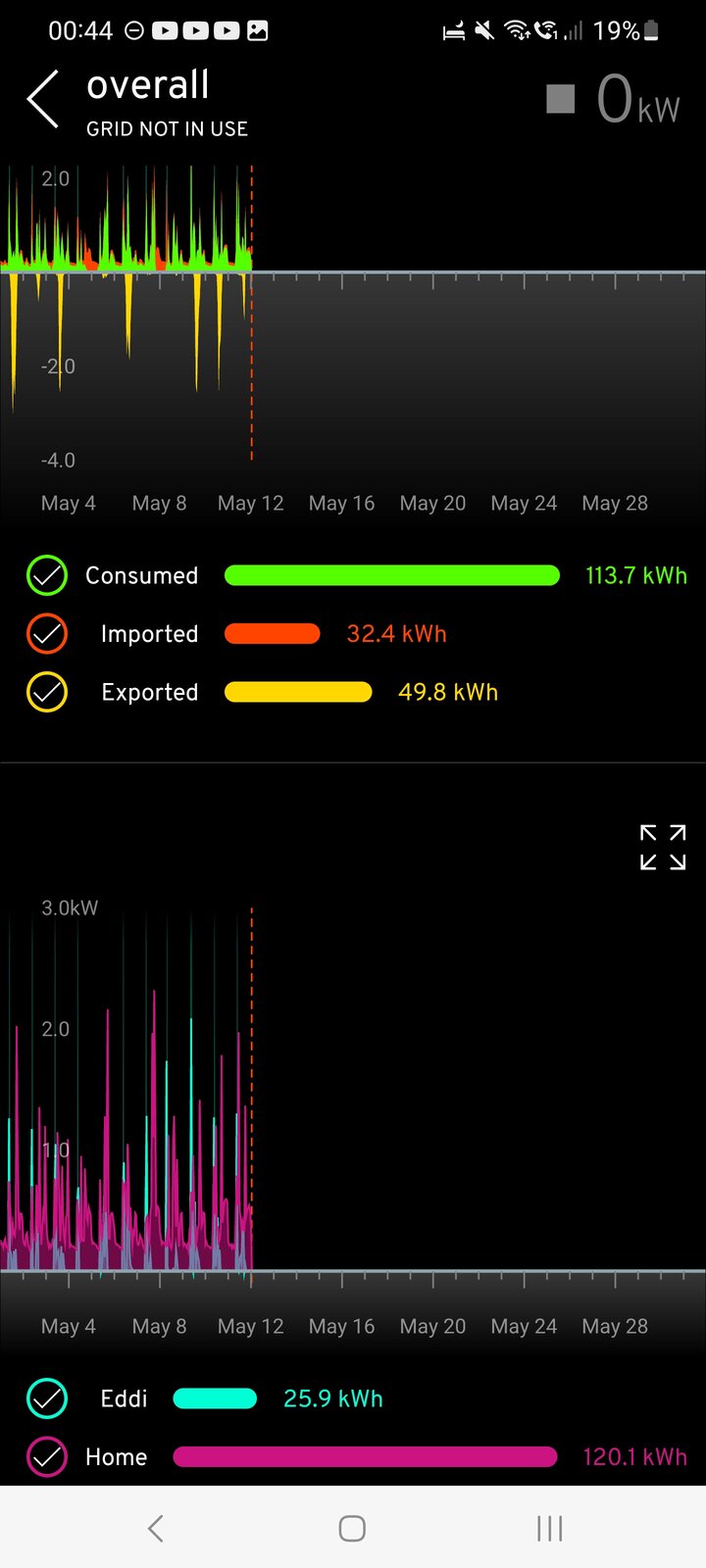
Task: Tap the system home button
Action: pyautogui.click(x=352, y=1529)
